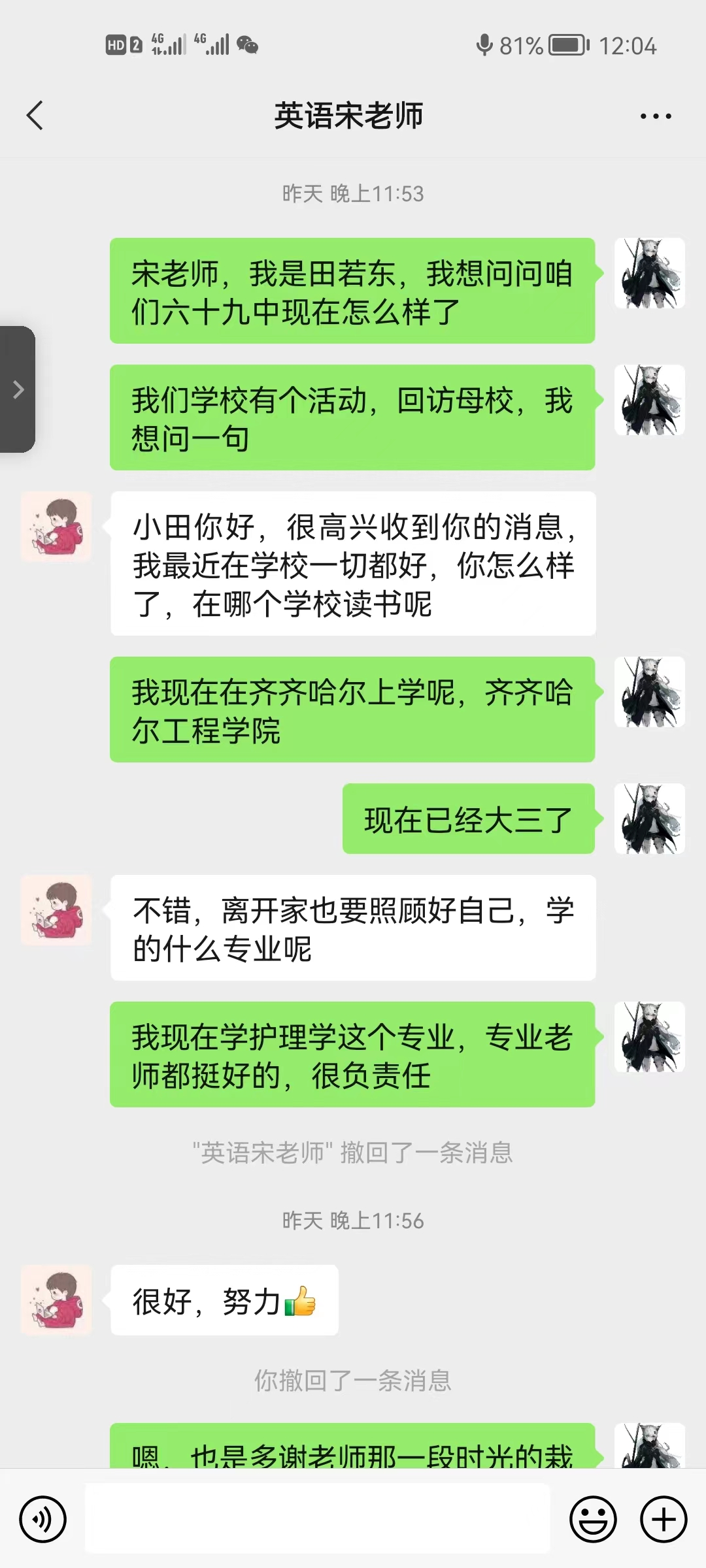Open the three-dot chat info menu

[655, 116]
